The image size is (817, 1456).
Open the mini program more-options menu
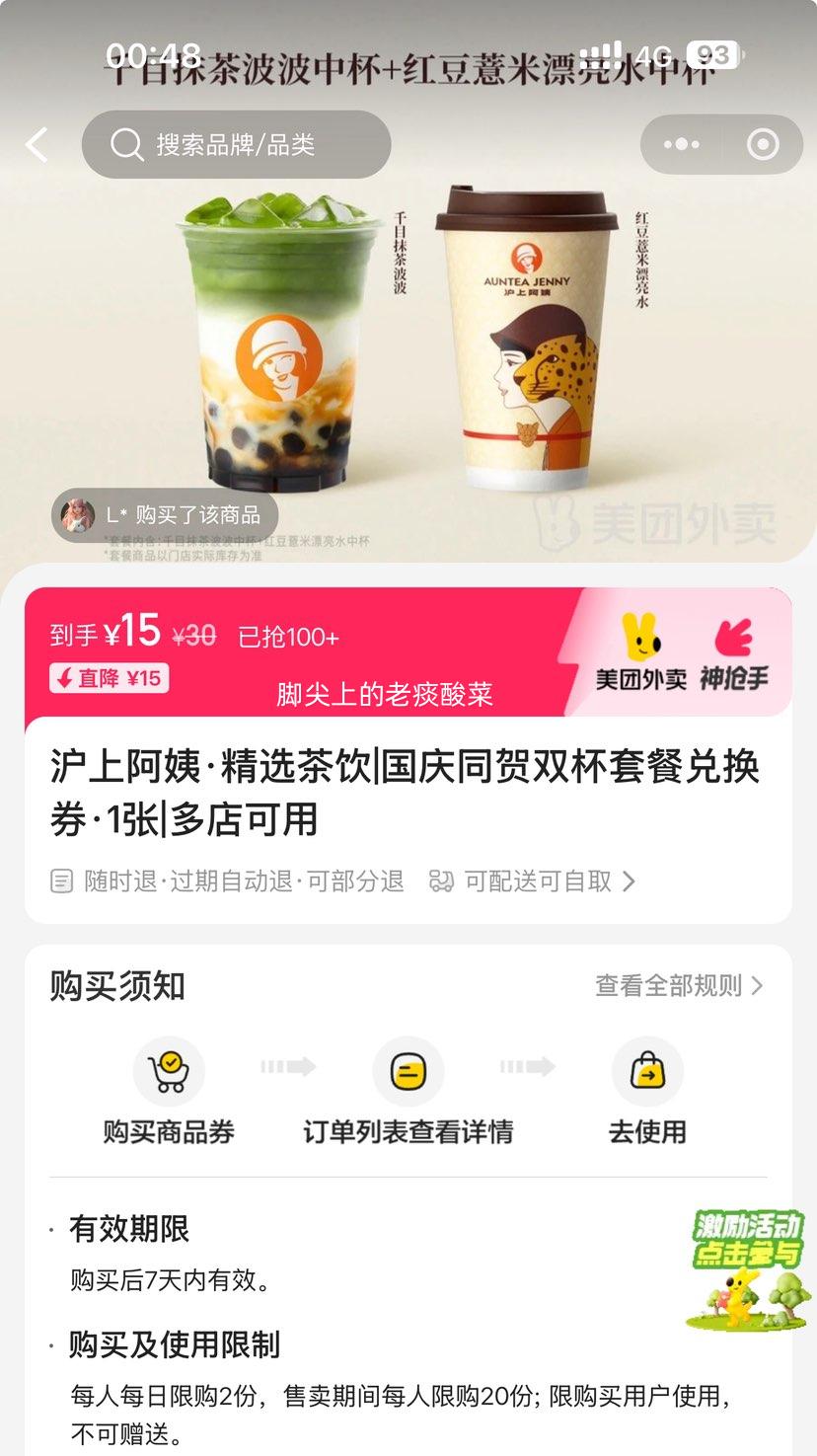tap(682, 145)
